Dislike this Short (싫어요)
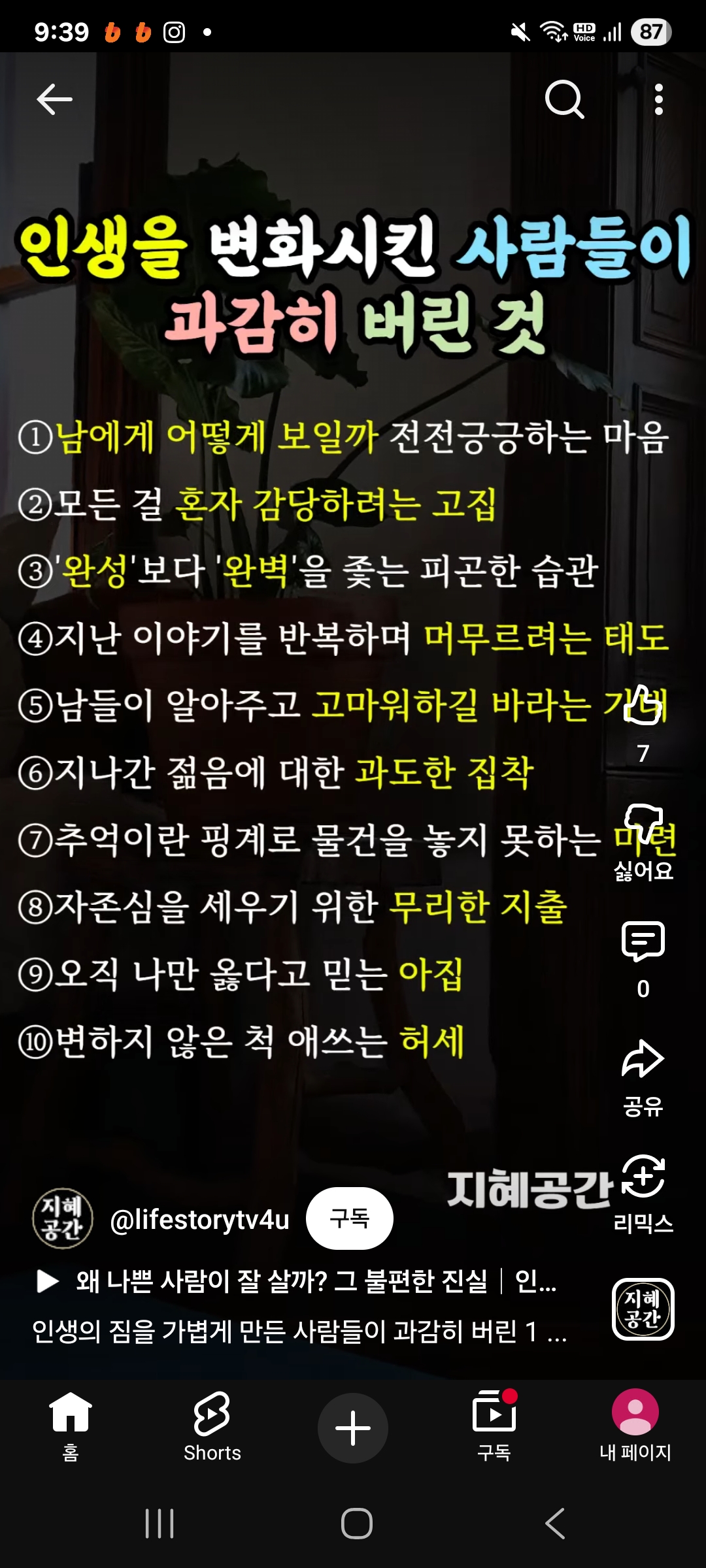 643,825
